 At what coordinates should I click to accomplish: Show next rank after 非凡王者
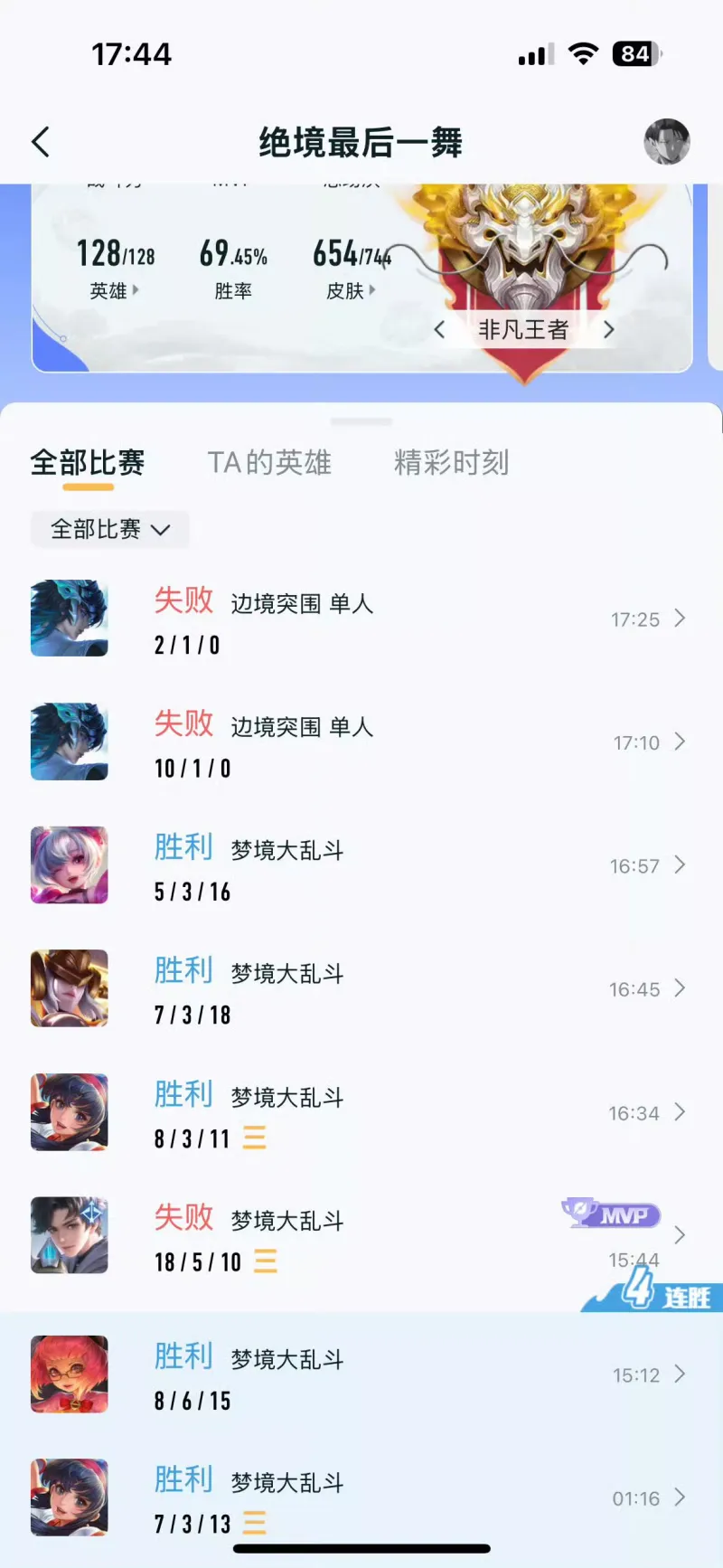coord(608,330)
